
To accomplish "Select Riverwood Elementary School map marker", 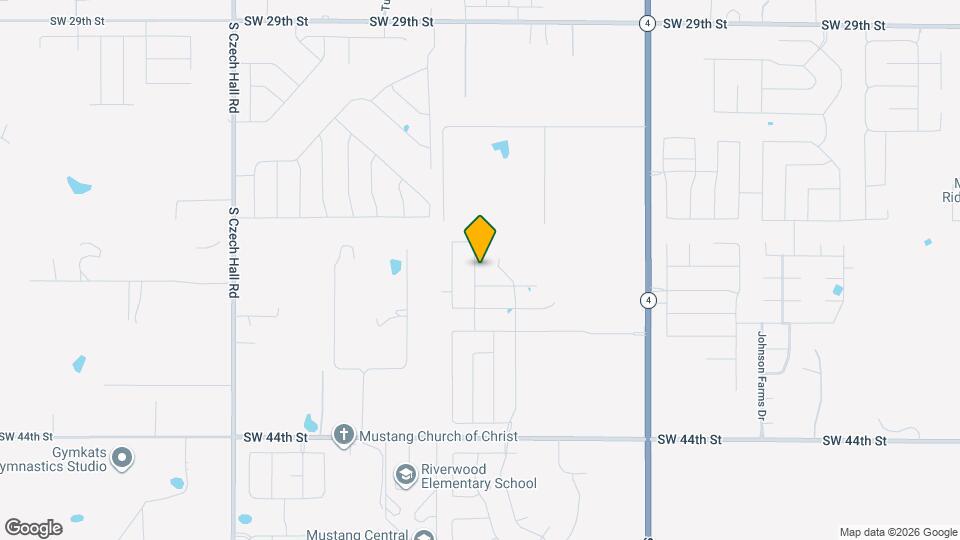I will pyautogui.click(x=406, y=474).
